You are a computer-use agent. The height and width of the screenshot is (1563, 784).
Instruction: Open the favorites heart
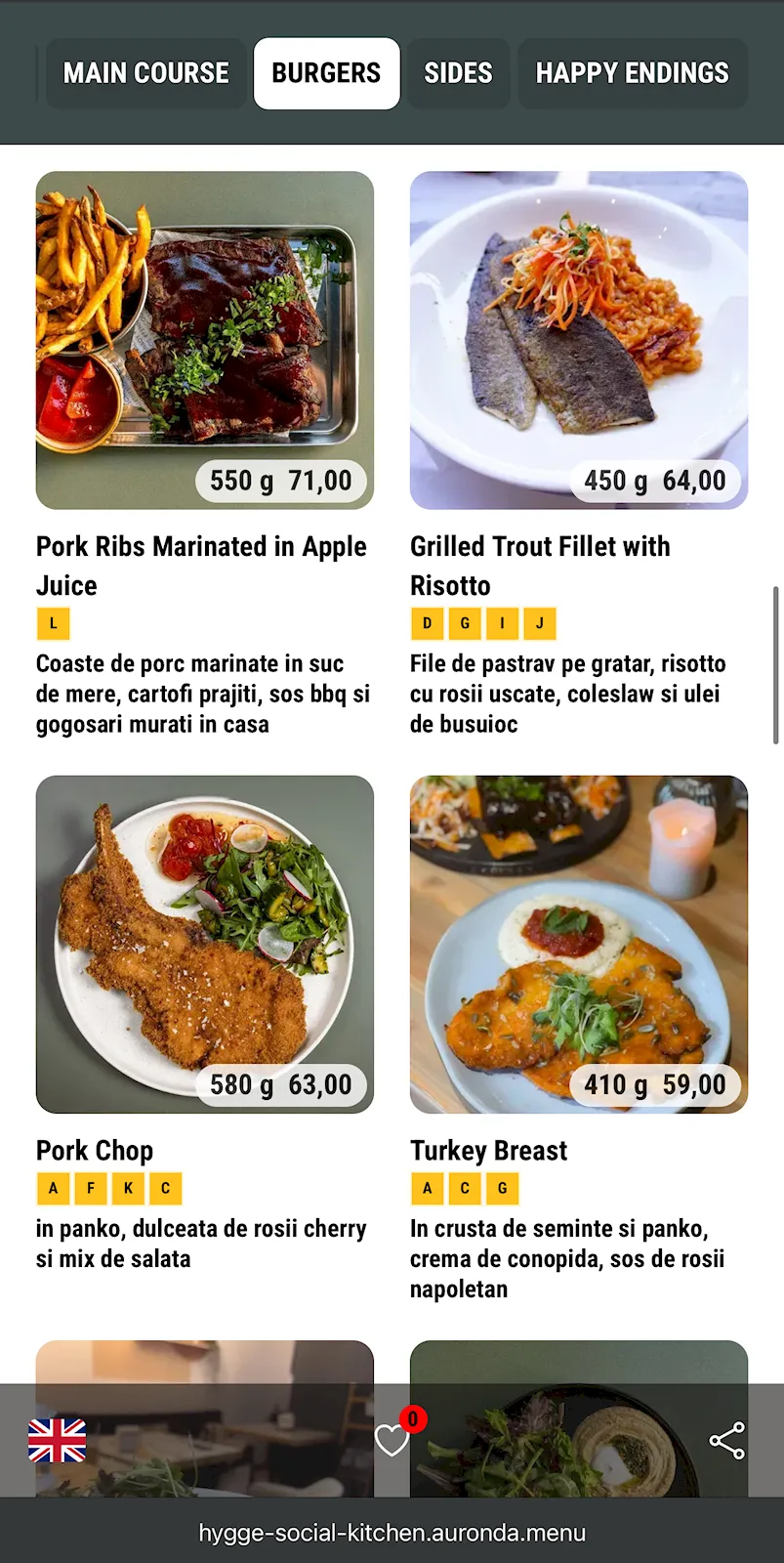click(x=392, y=1440)
